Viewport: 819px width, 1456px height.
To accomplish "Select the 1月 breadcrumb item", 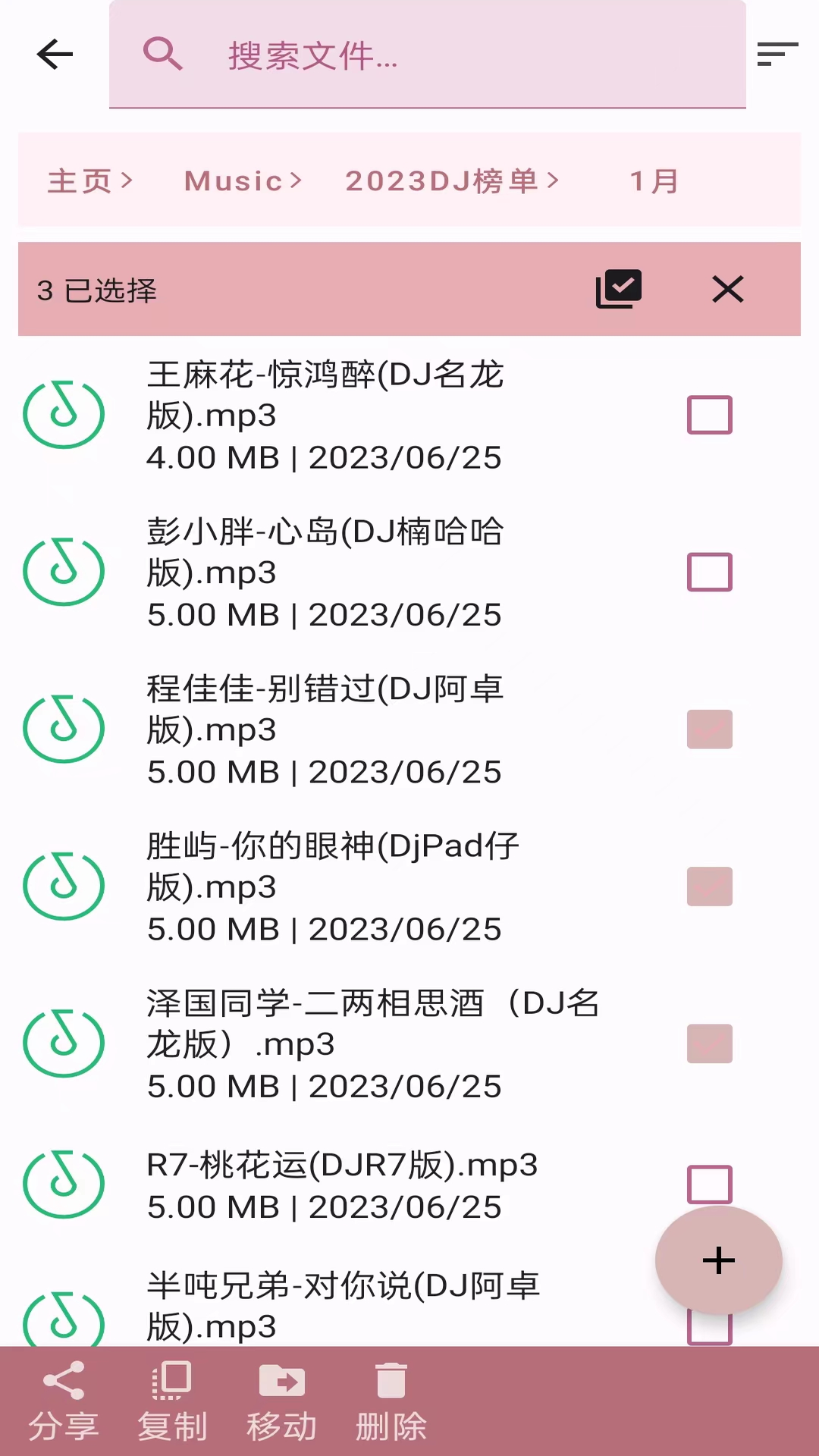I will point(654,180).
